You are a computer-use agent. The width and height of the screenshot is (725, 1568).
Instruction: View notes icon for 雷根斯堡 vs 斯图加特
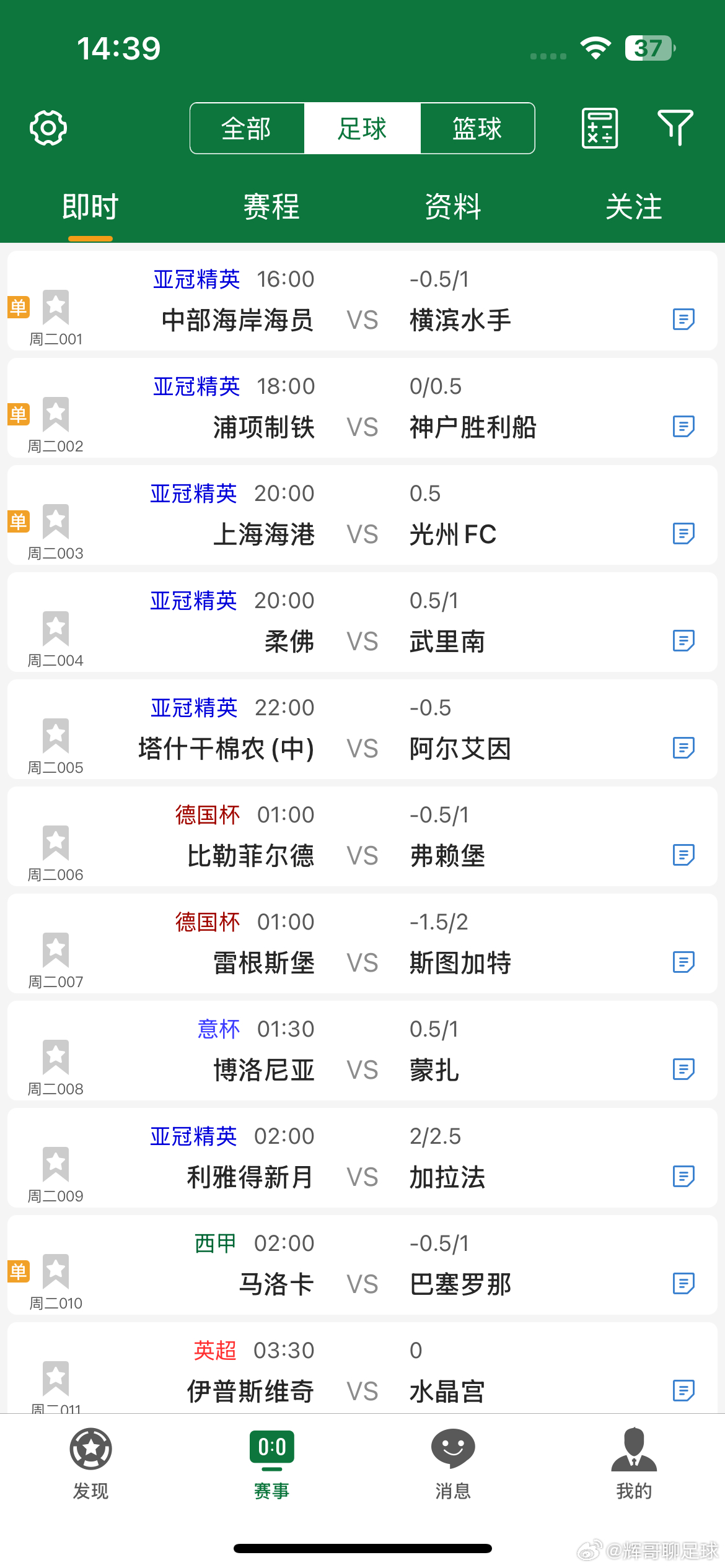click(x=683, y=962)
